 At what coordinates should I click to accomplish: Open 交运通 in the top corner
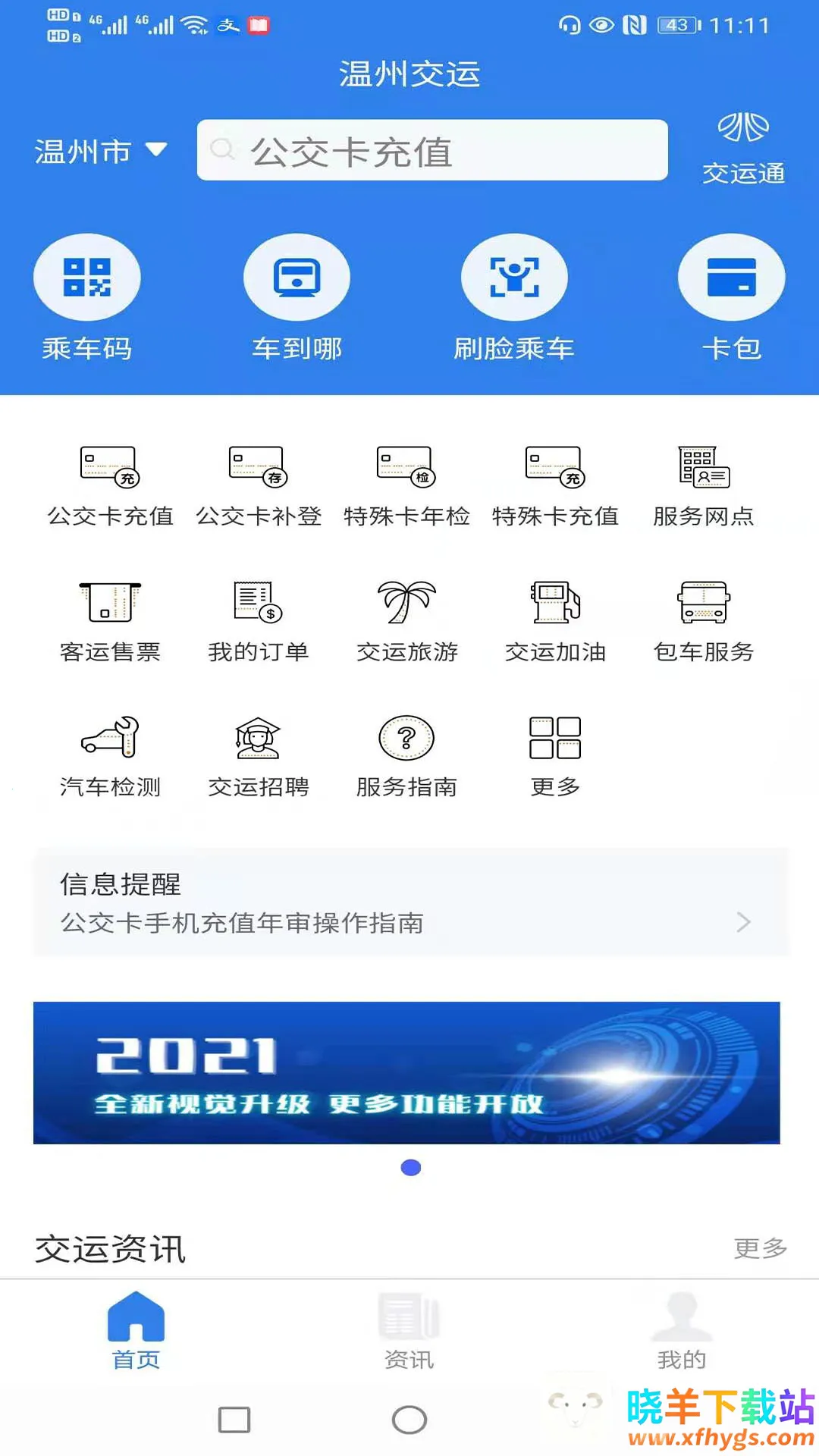click(x=743, y=149)
